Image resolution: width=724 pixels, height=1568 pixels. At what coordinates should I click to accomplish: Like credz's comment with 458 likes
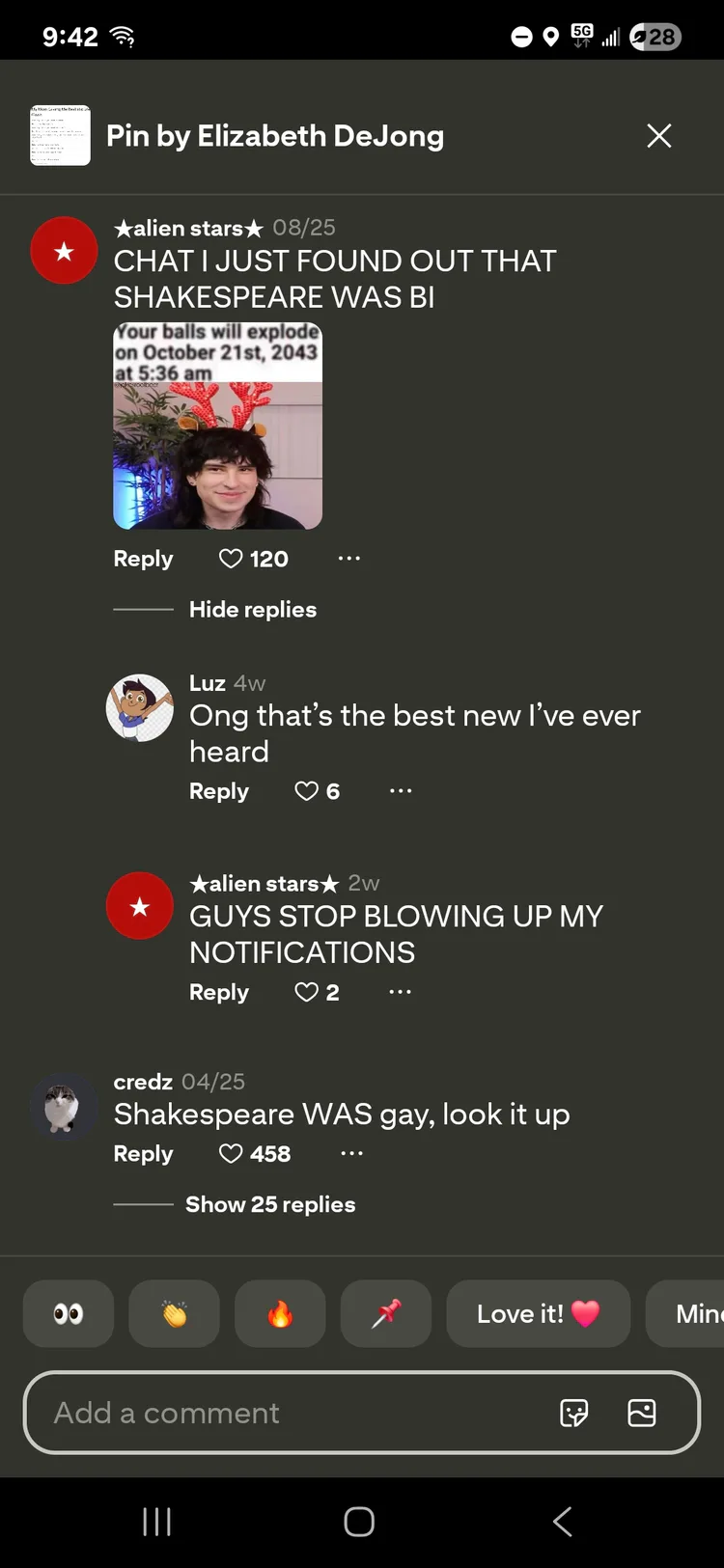click(231, 1154)
